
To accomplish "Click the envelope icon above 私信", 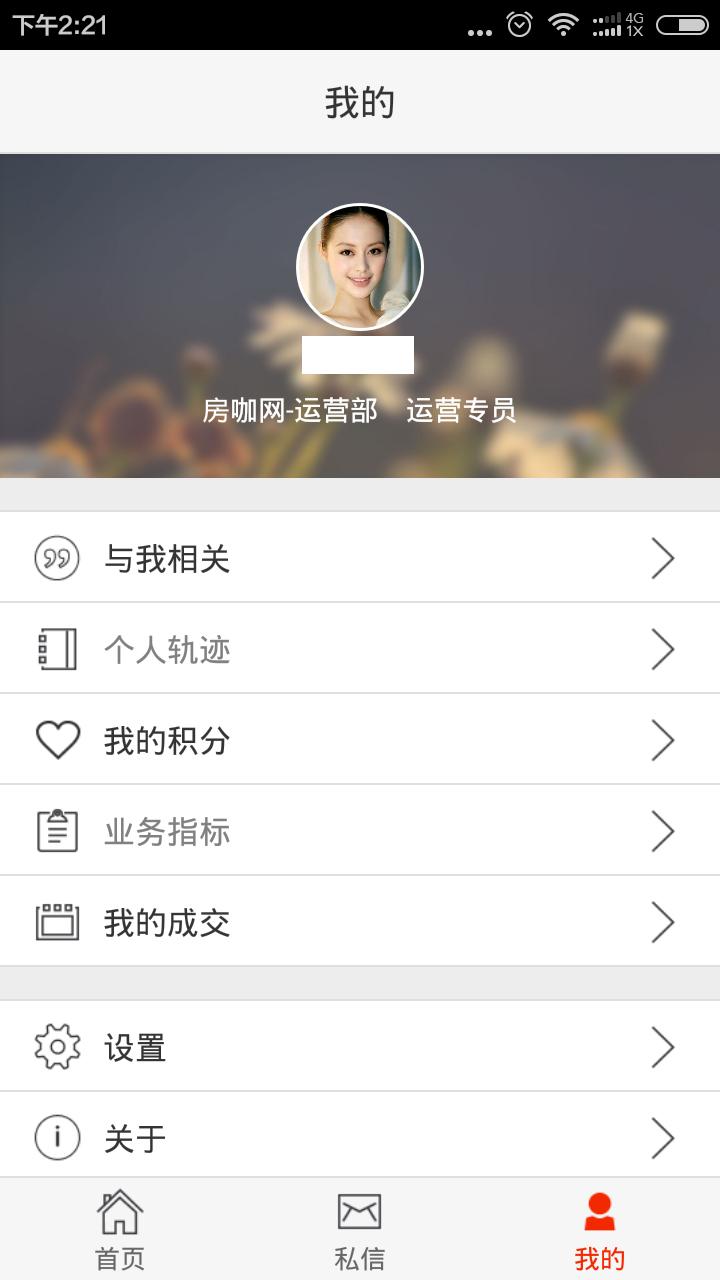I will [360, 1211].
